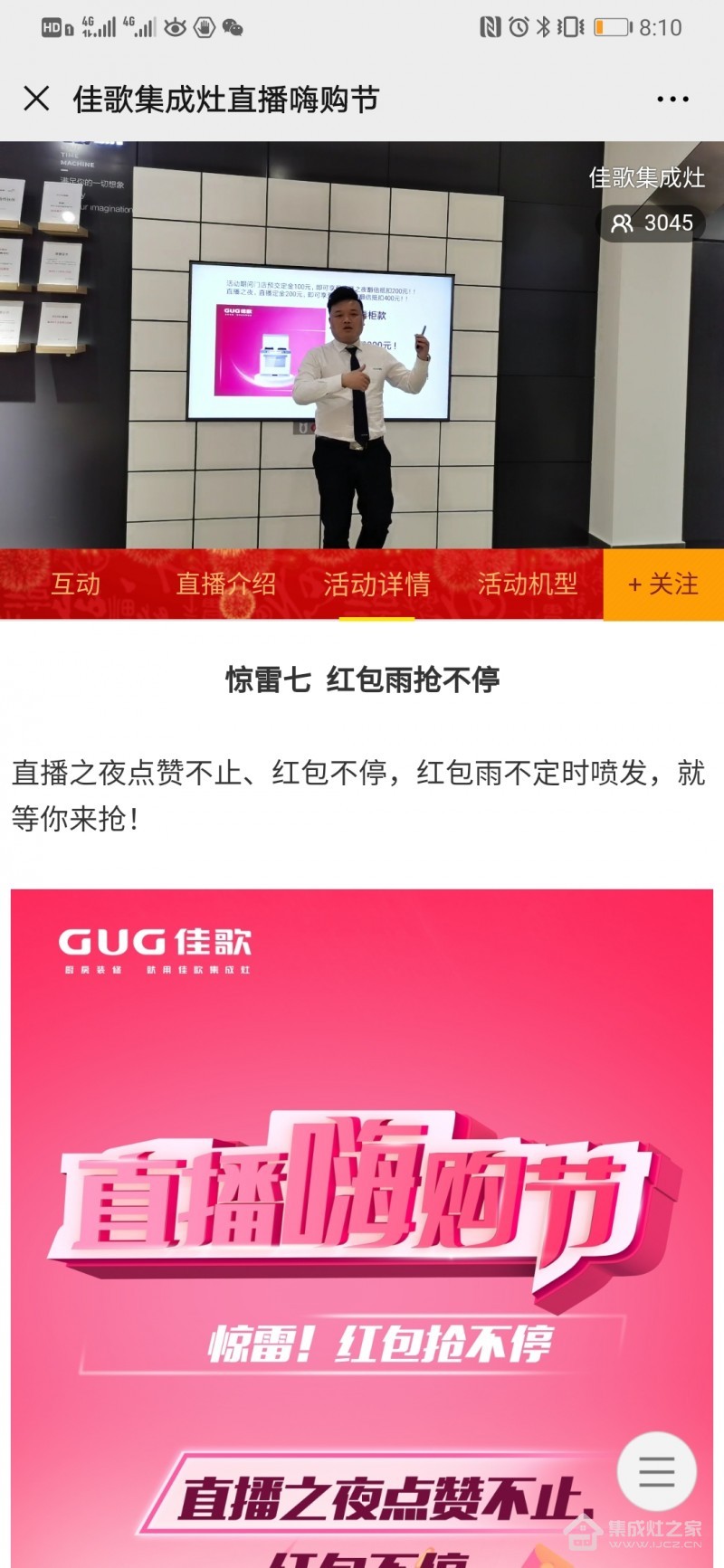Switch to the 直播介绍 tab

225,584
